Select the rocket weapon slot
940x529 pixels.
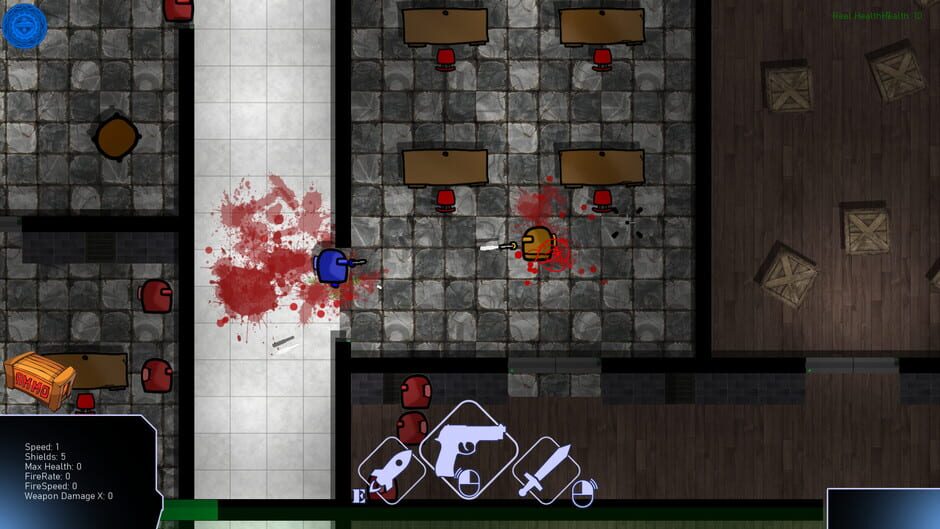click(x=390, y=470)
